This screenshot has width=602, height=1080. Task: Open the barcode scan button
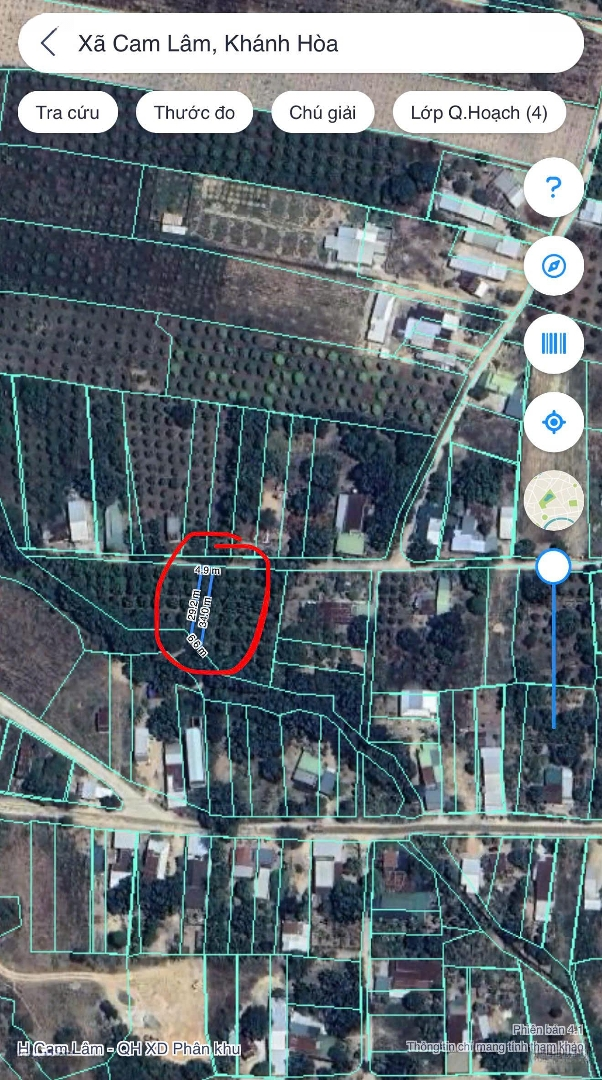coord(553,344)
